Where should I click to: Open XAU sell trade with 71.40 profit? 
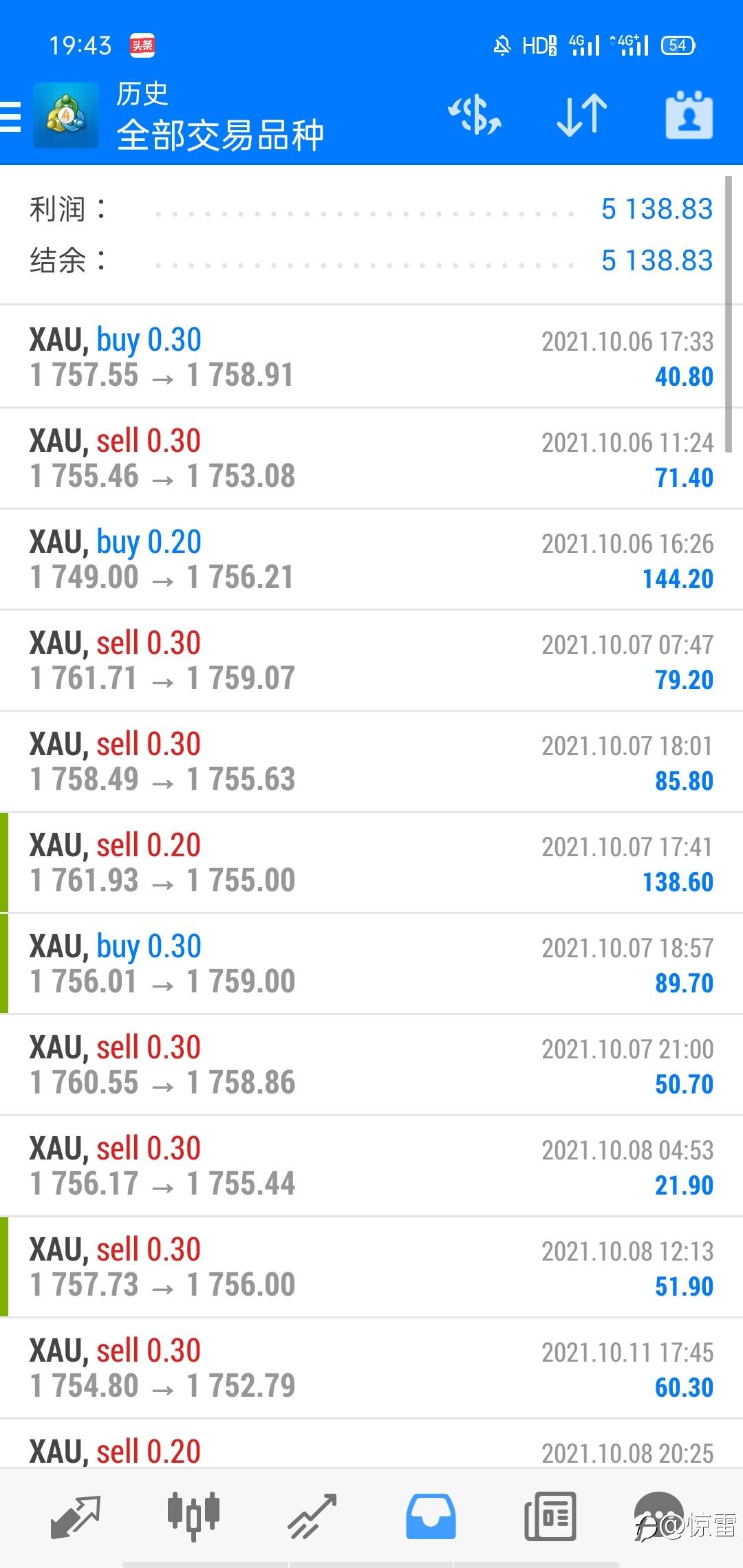pyautogui.click(x=371, y=458)
